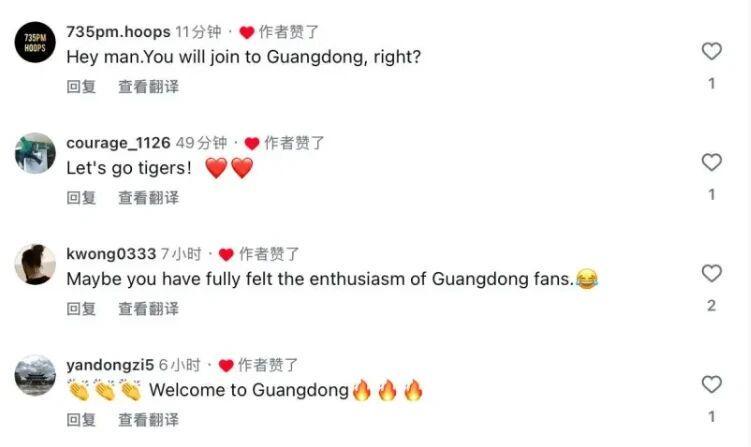
Task: Like the comment from 735pm.hoops
Action: click(x=711, y=51)
